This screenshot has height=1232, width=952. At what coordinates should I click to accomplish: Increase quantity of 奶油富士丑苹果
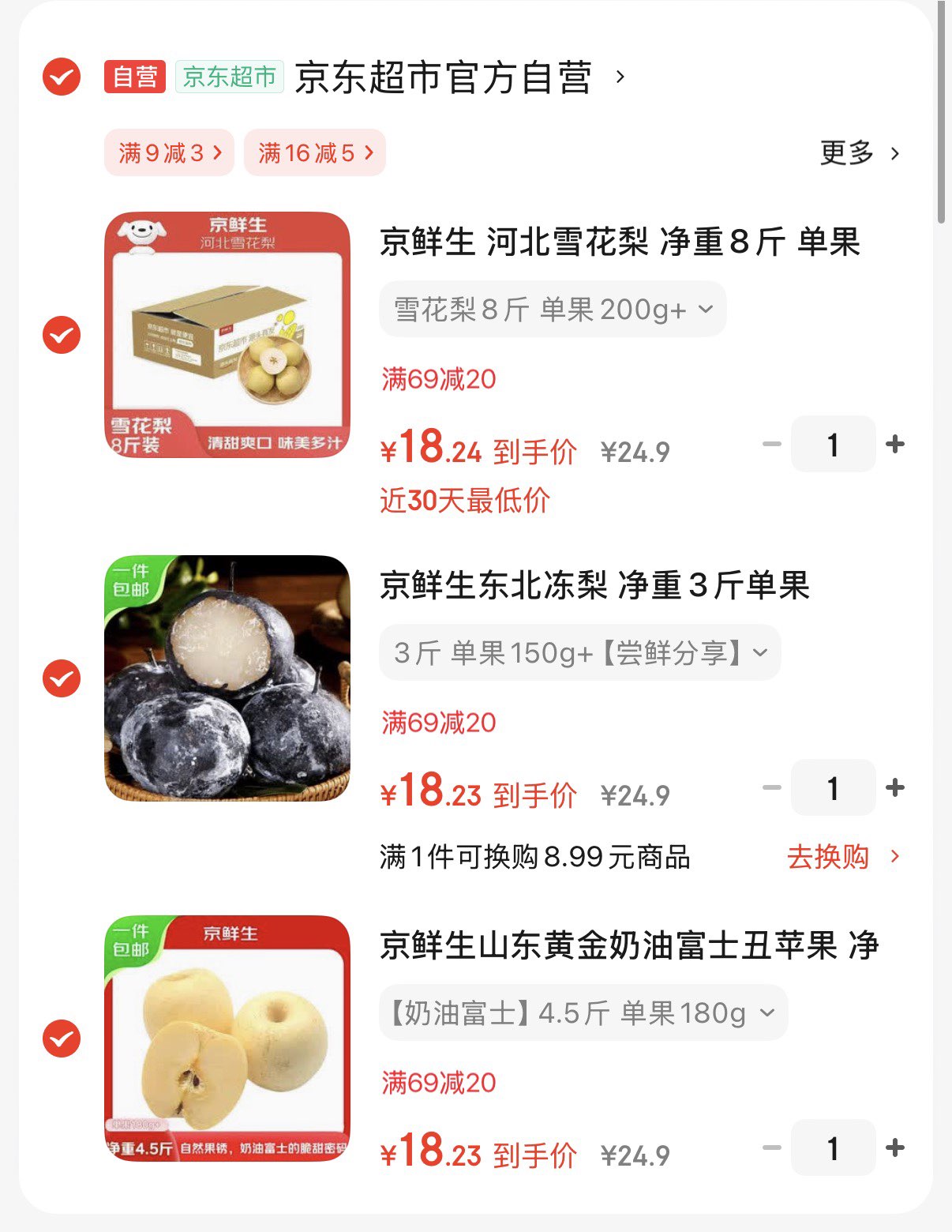[x=895, y=1147]
